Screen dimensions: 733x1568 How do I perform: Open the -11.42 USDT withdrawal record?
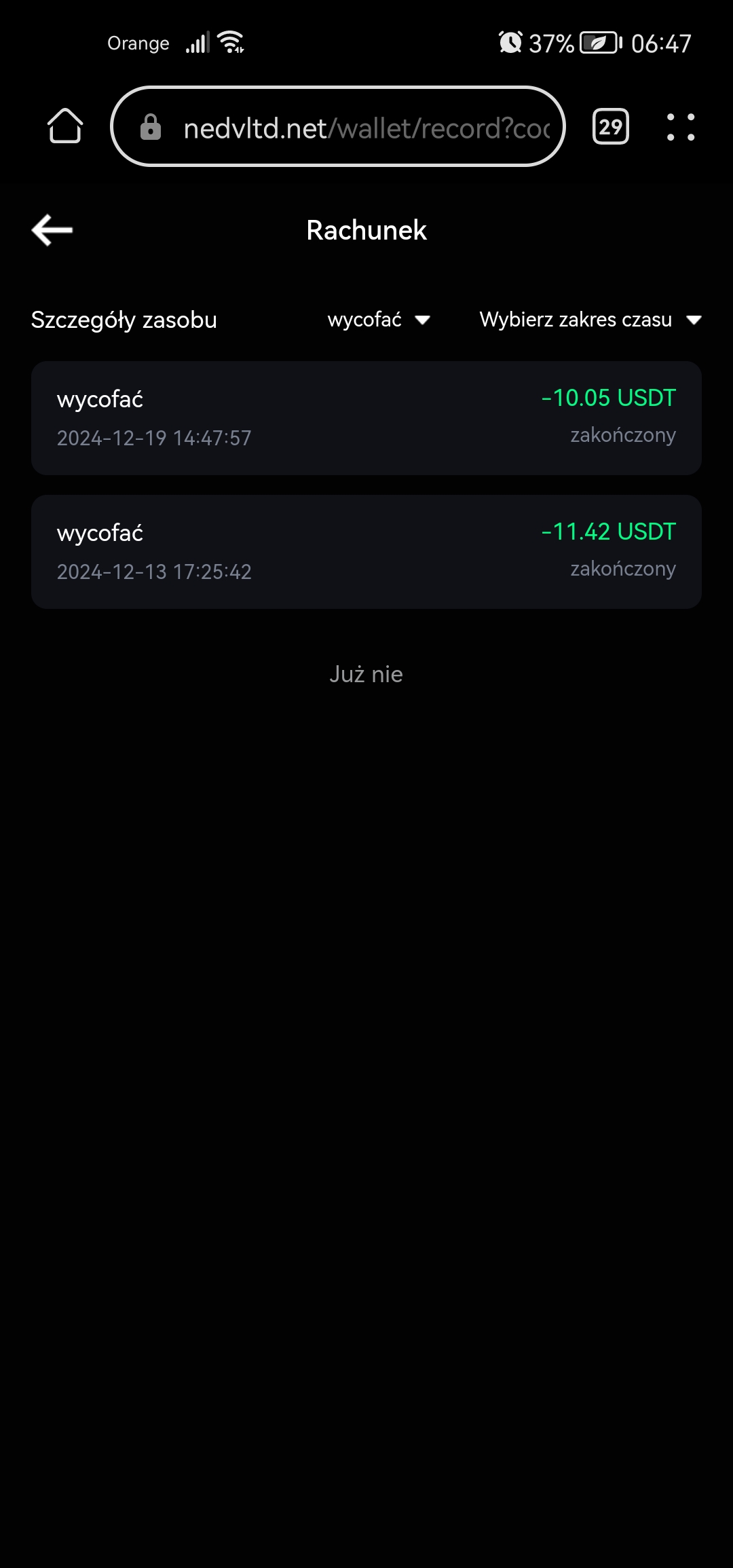[366, 552]
